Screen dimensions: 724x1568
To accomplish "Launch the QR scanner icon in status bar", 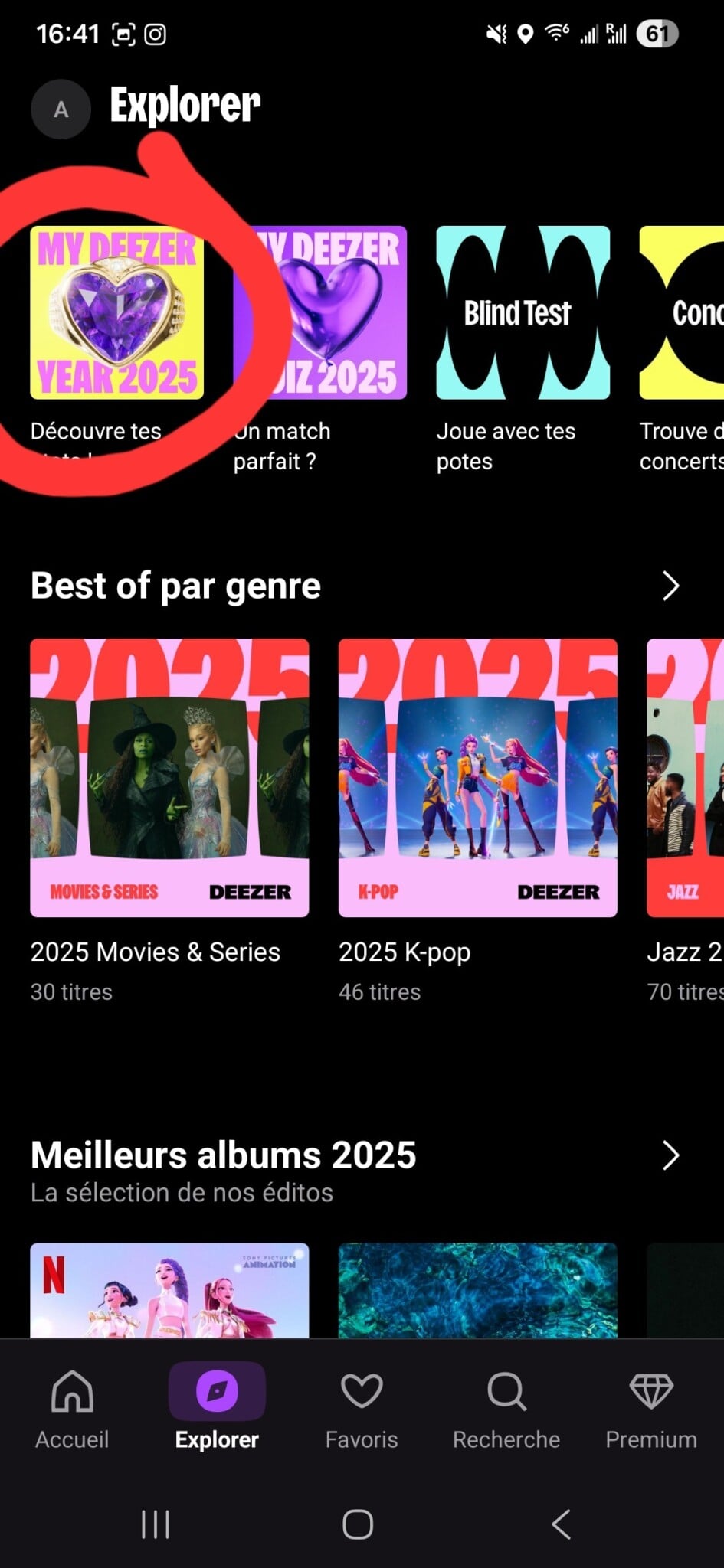I will point(123,34).
